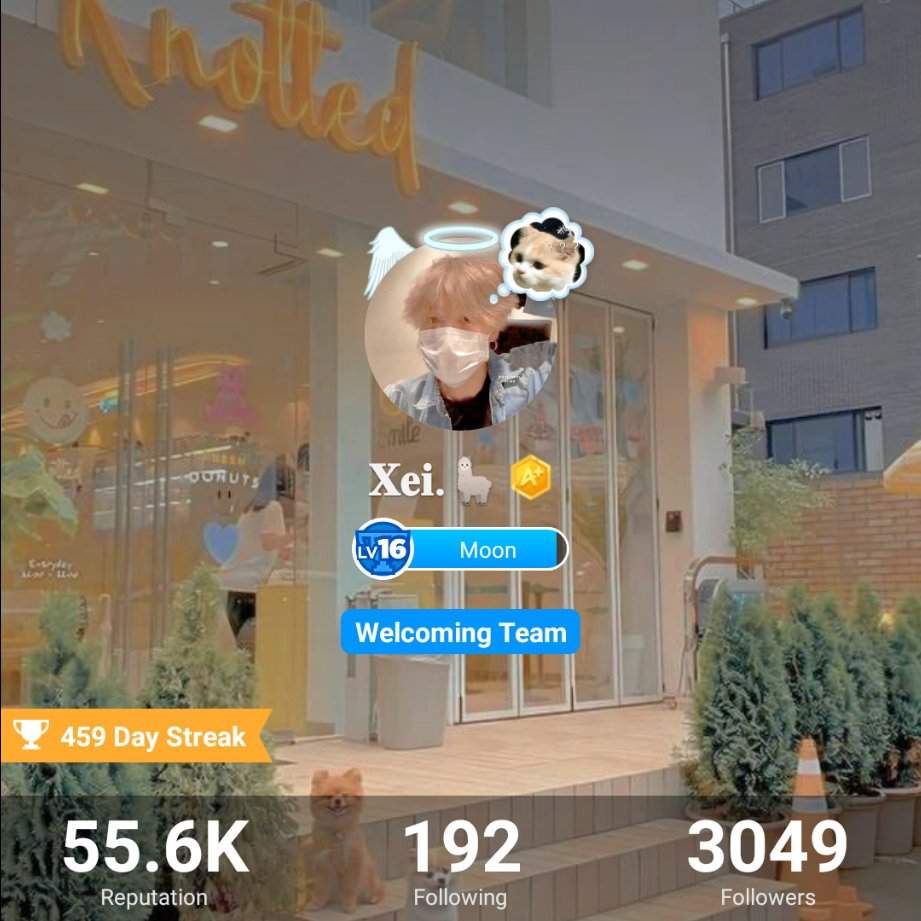The width and height of the screenshot is (921, 921).
Task: View the 3049 Followers list
Action: tap(767, 862)
